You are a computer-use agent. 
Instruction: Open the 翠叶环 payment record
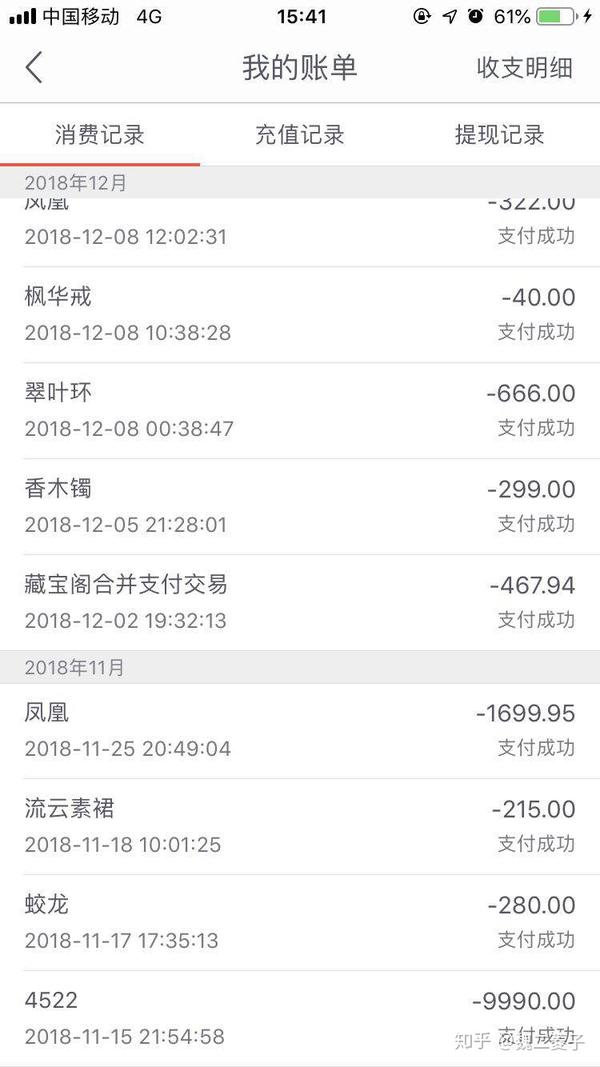[300, 410]
